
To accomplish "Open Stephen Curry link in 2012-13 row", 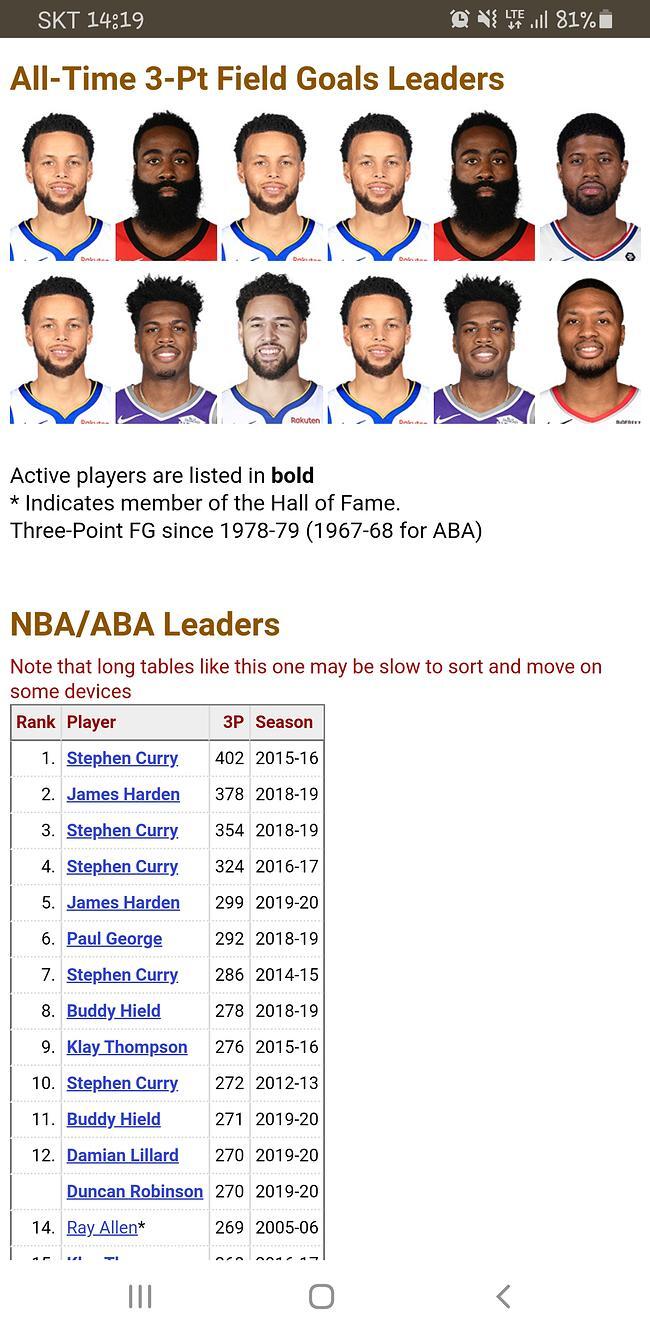I will point(122,1083).
